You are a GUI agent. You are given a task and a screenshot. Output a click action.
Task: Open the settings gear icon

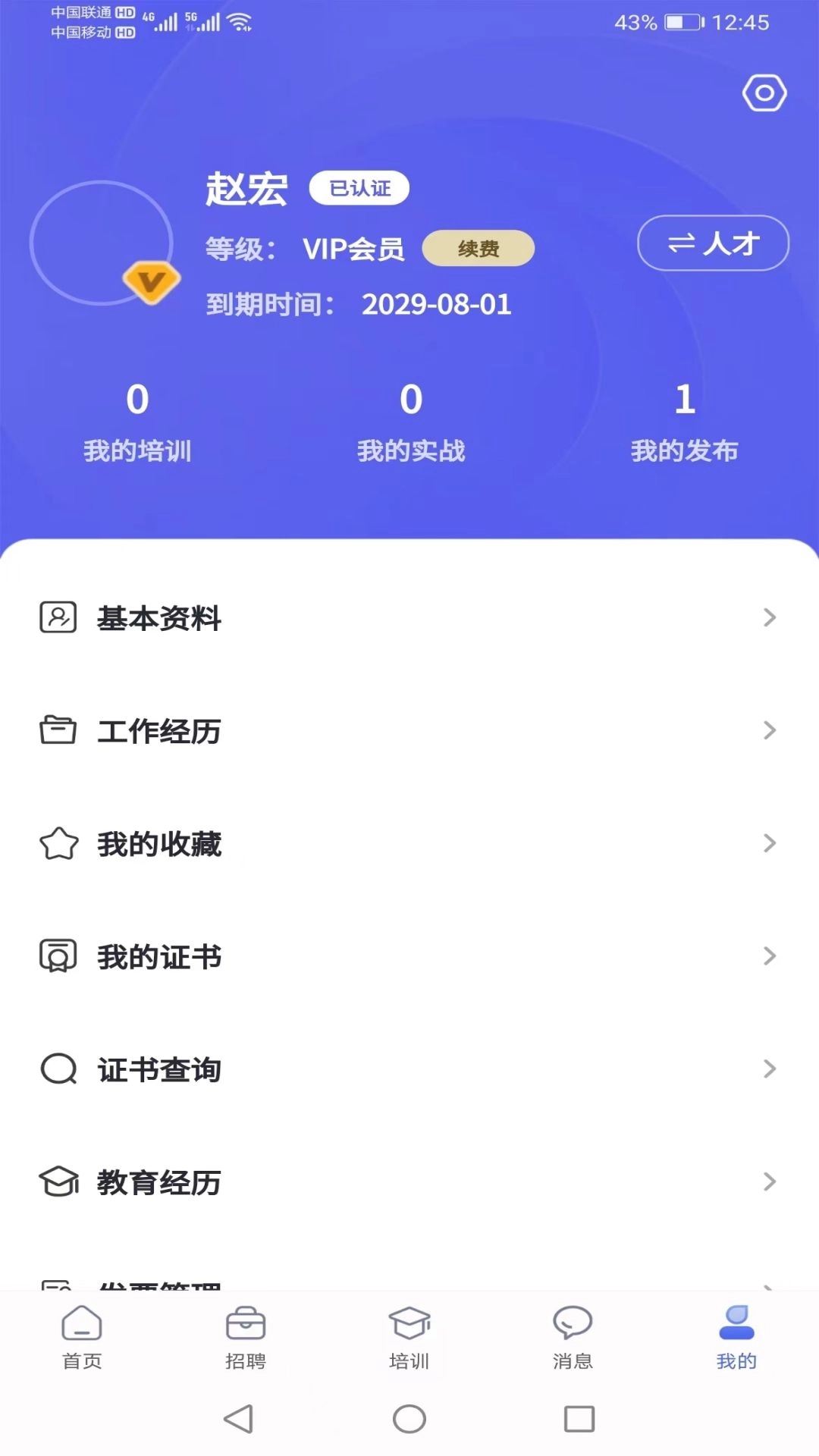coord(764,93)
